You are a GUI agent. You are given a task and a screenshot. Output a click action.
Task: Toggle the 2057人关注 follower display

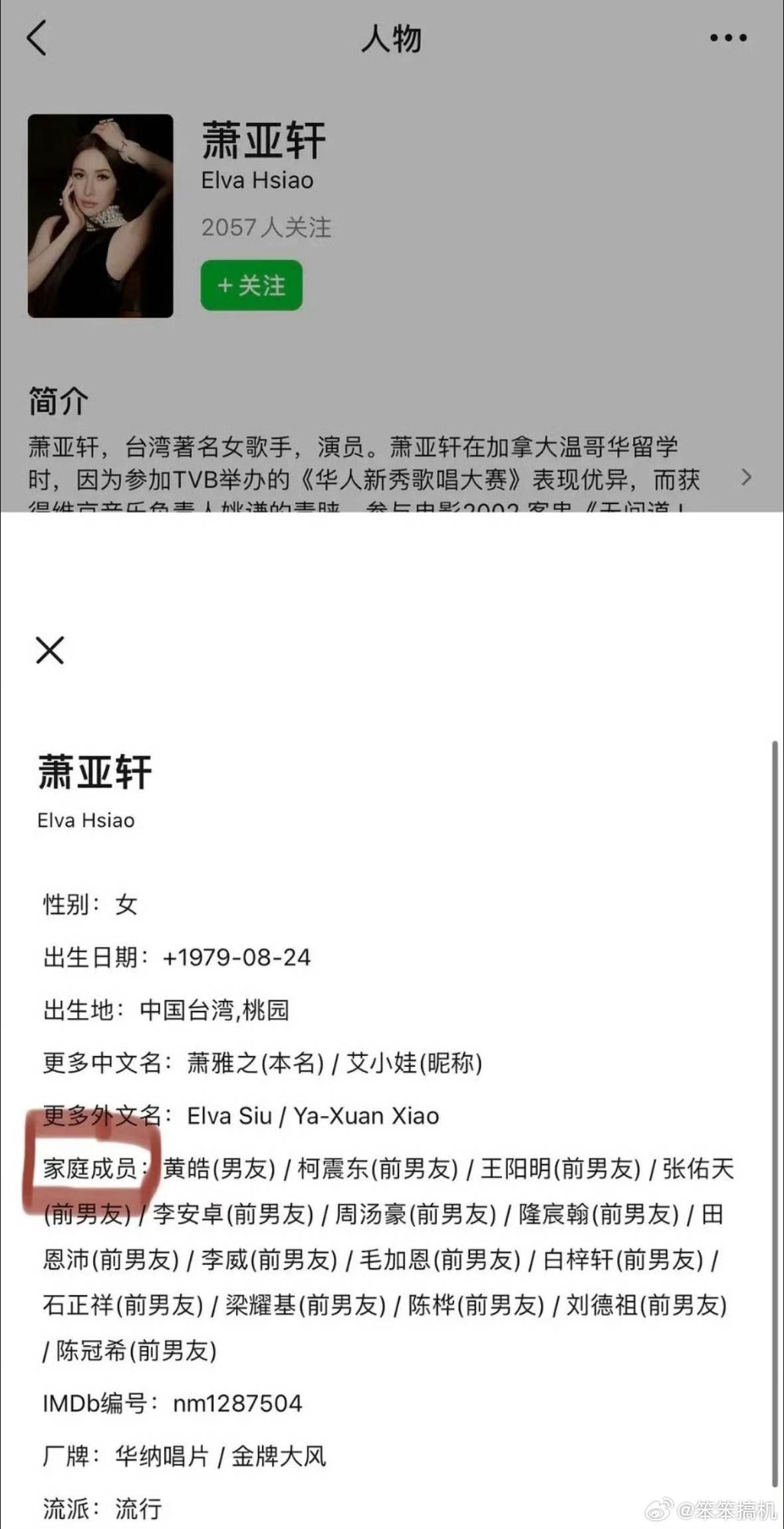pos(267,228)
